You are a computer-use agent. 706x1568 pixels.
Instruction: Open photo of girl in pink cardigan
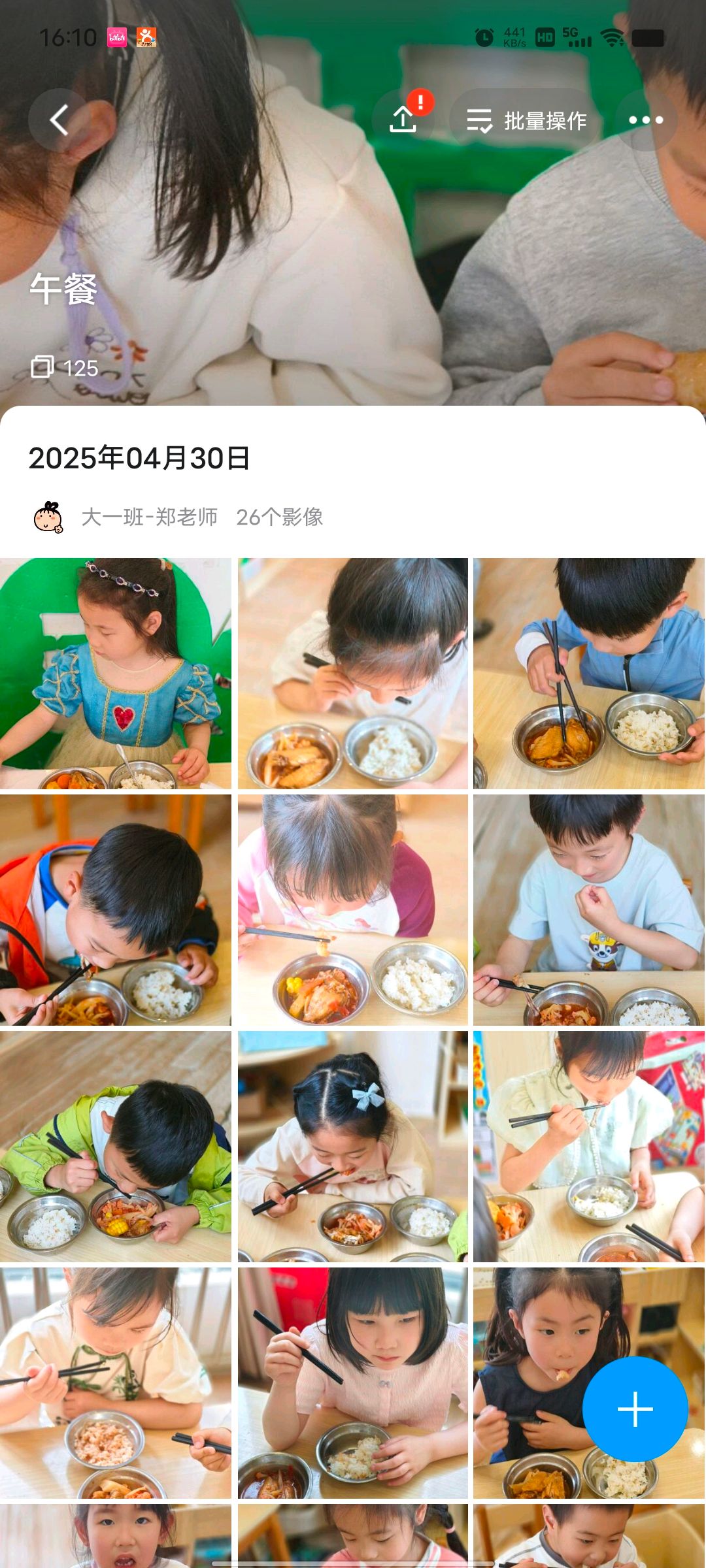pyautogui.click(x=353, y=1383)
